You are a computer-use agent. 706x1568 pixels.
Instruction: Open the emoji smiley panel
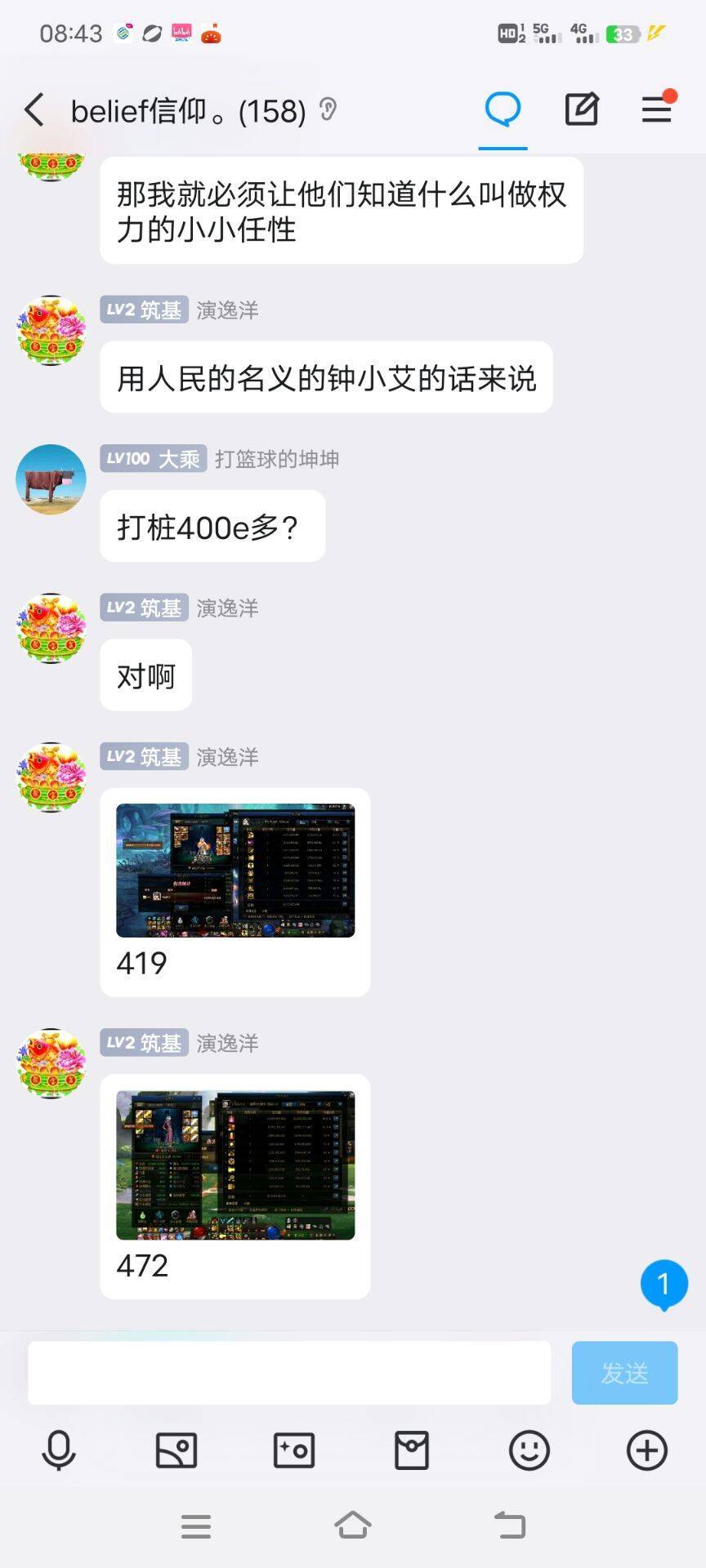pyautogui.click(x=529, y=1451)
